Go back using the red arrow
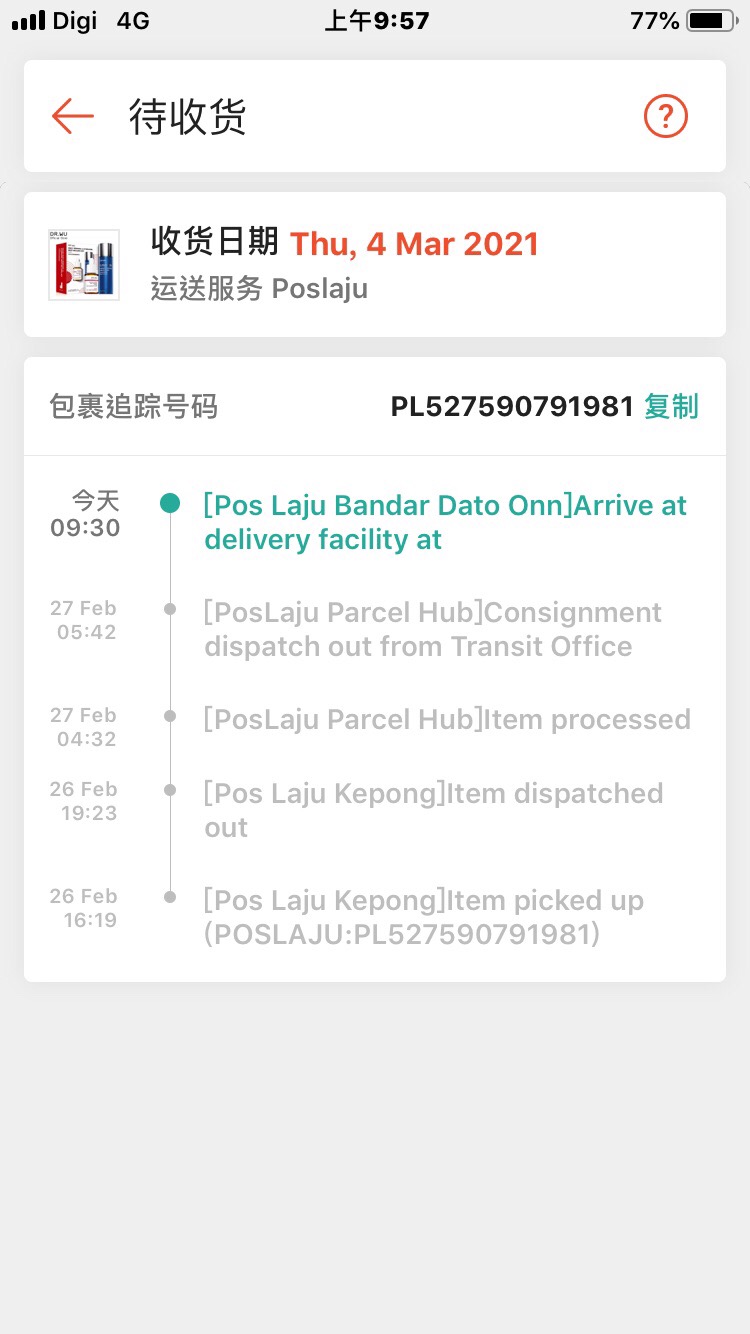 pyautogui.click(x=73, y=116)
